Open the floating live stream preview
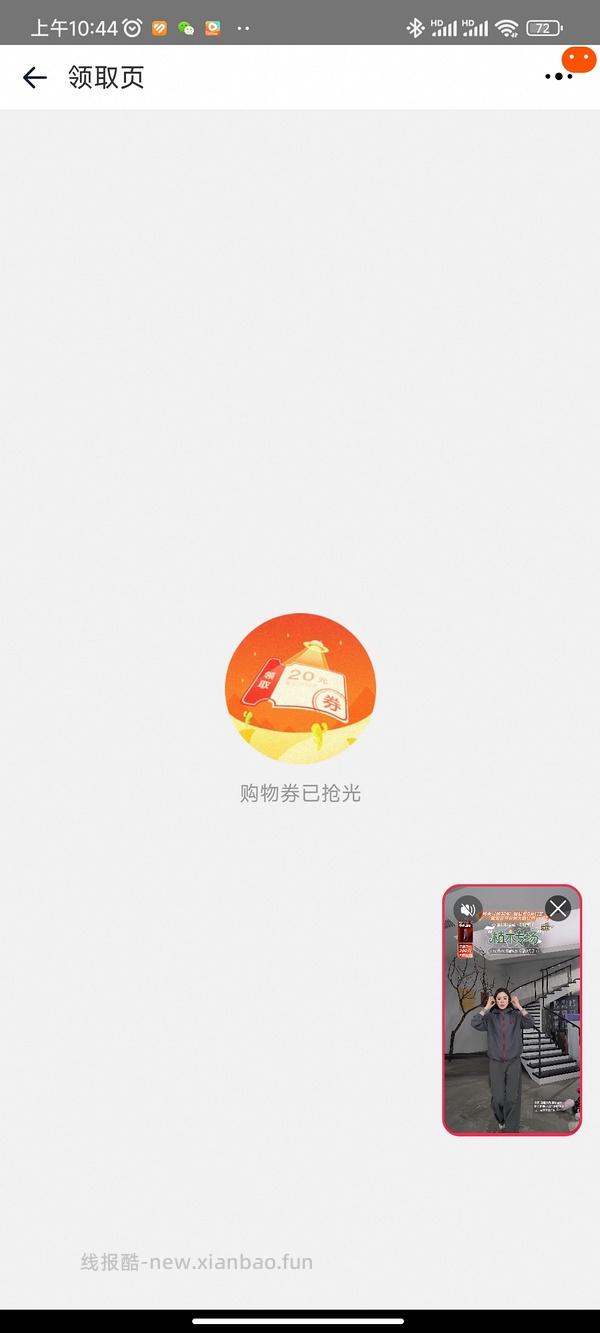The image size is (600, 1333). 511,1030
